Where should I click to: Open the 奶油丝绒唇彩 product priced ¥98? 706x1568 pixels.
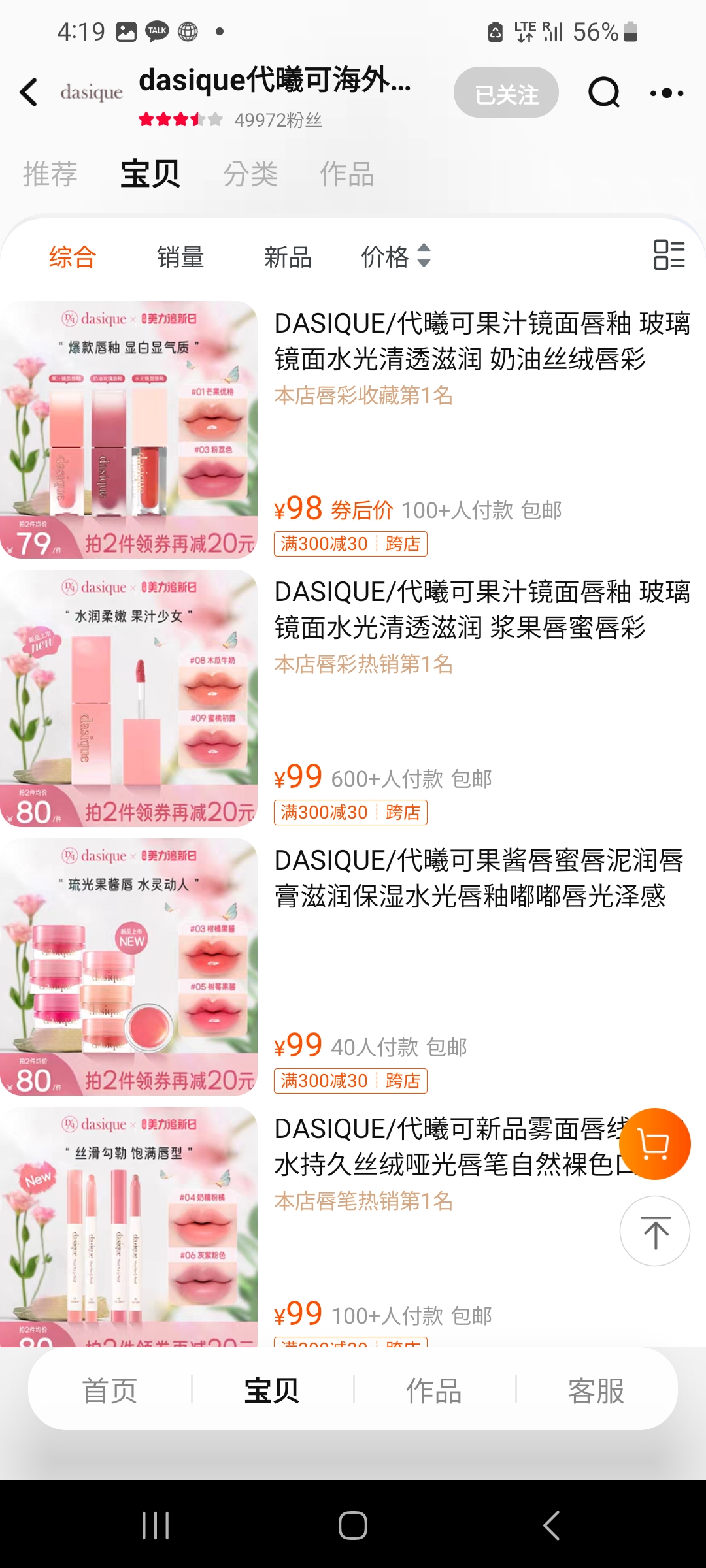(481, 341)
